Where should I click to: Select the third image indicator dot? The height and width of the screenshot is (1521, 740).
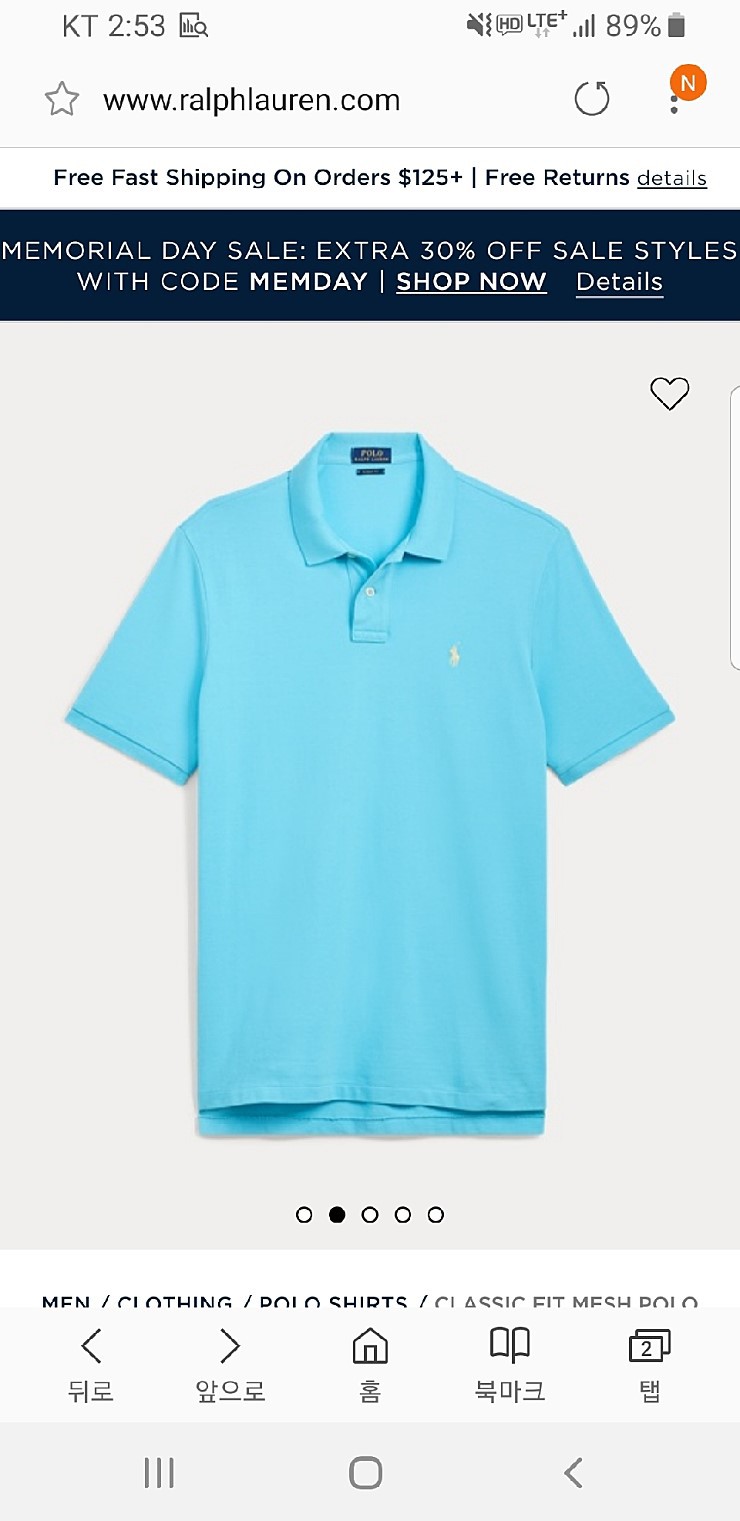370,1214
